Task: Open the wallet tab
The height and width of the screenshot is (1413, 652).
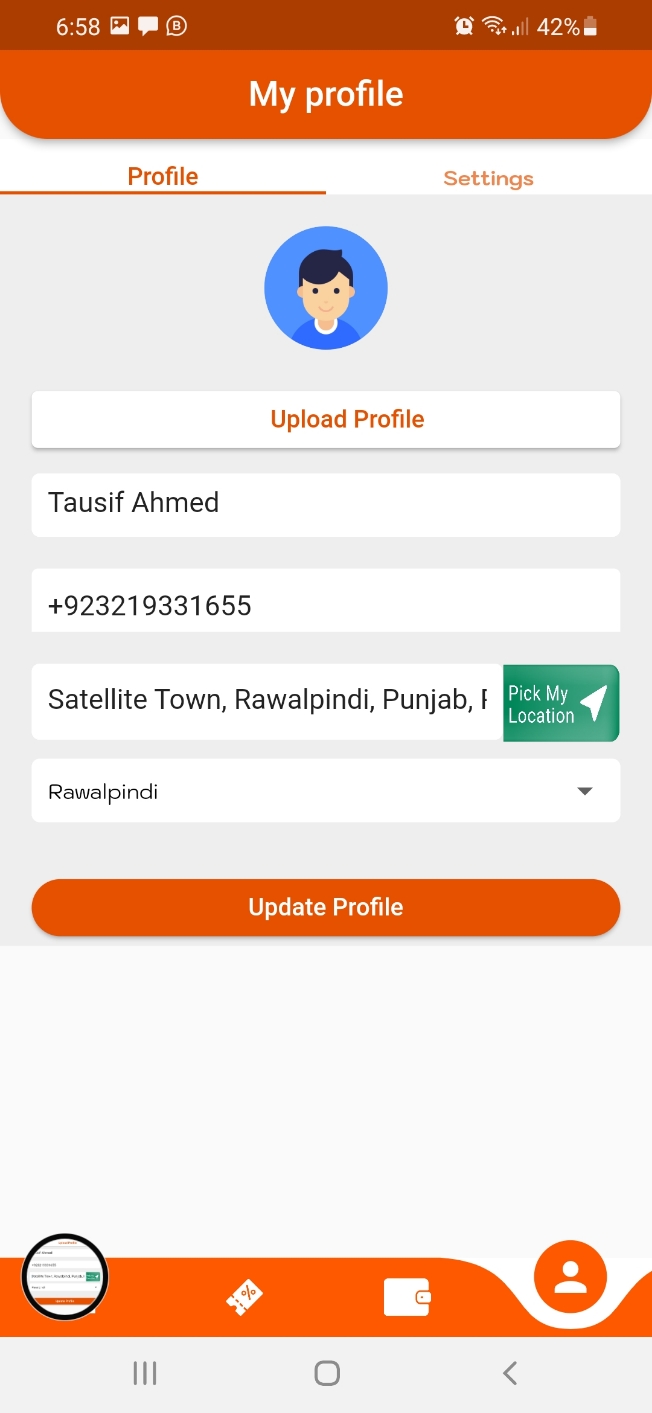Action: [407, 1297]
